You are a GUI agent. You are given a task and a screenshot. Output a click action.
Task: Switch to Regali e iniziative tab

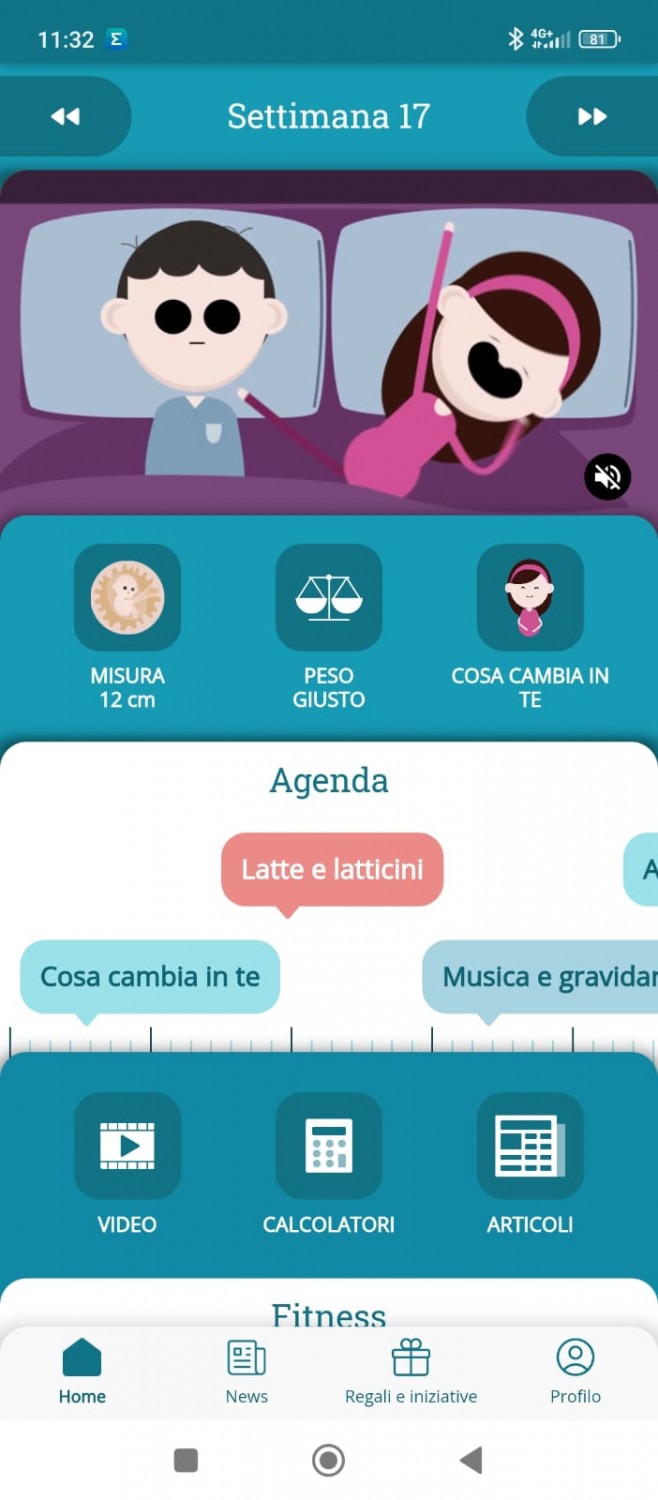coord(411,1372)
